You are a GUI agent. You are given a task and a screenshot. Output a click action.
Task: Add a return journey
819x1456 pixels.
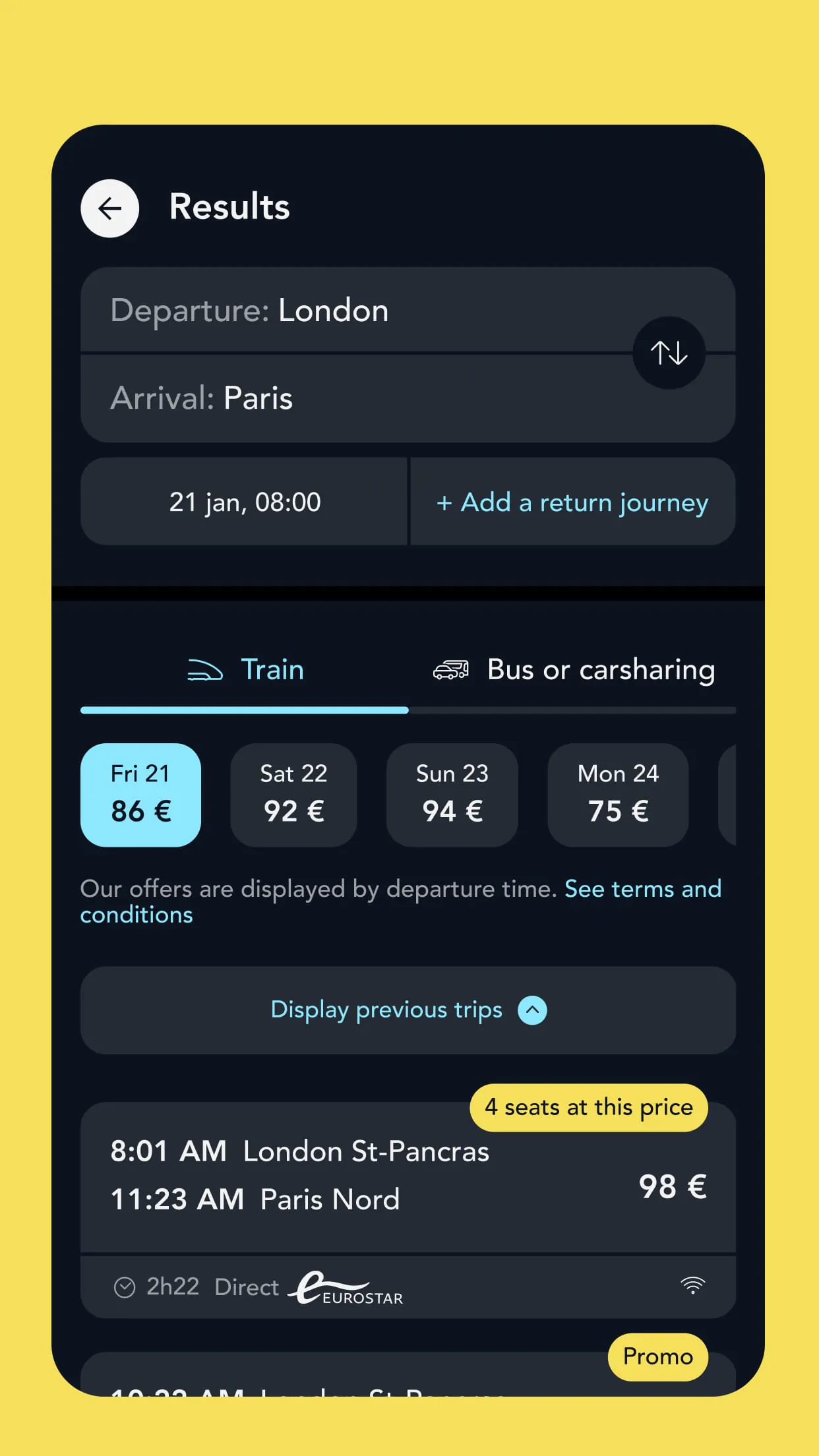tap(572, 502)
